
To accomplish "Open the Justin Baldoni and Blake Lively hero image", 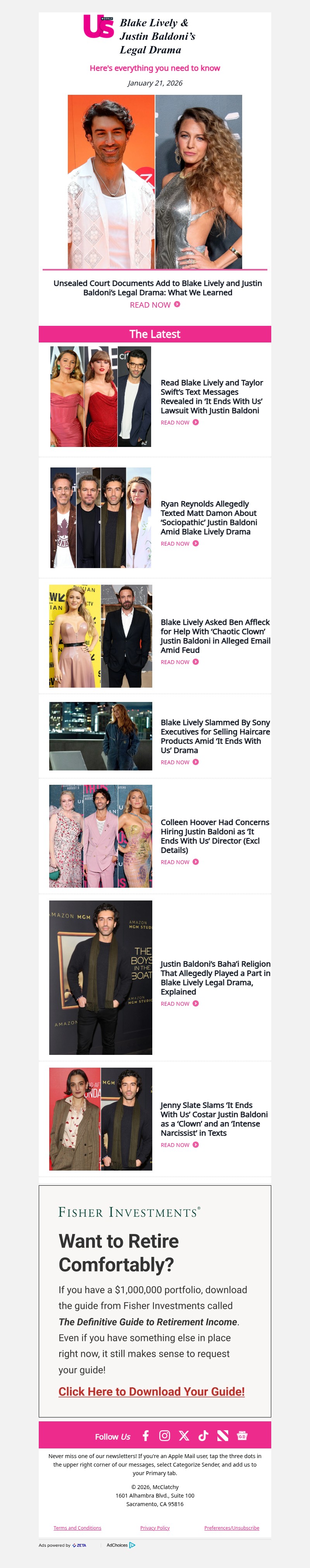I will 155,181.
